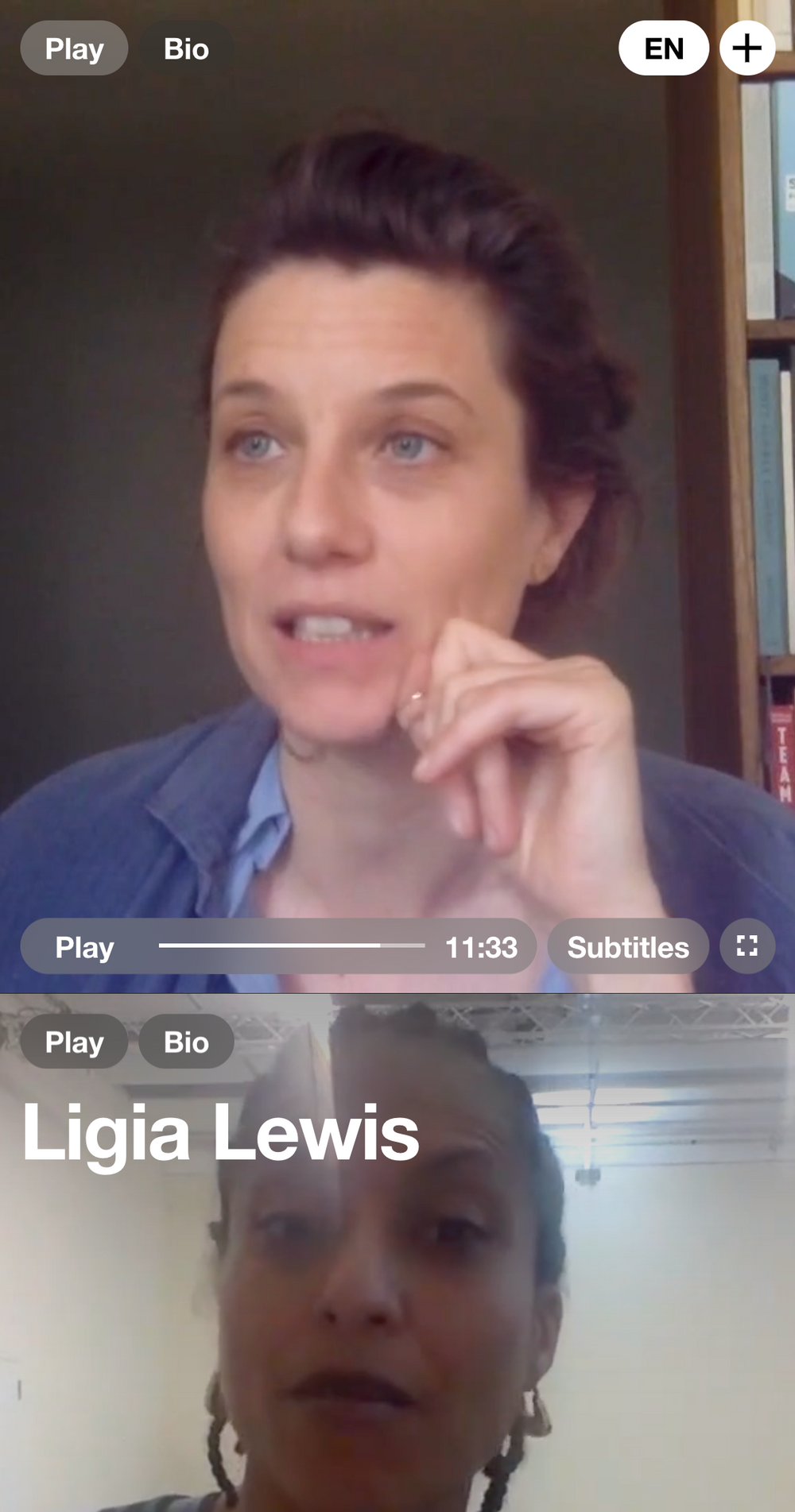Open the top speaker's Bio
Image resolution: width=795 pixels, height=1512 pixels.
coord(186,48)
